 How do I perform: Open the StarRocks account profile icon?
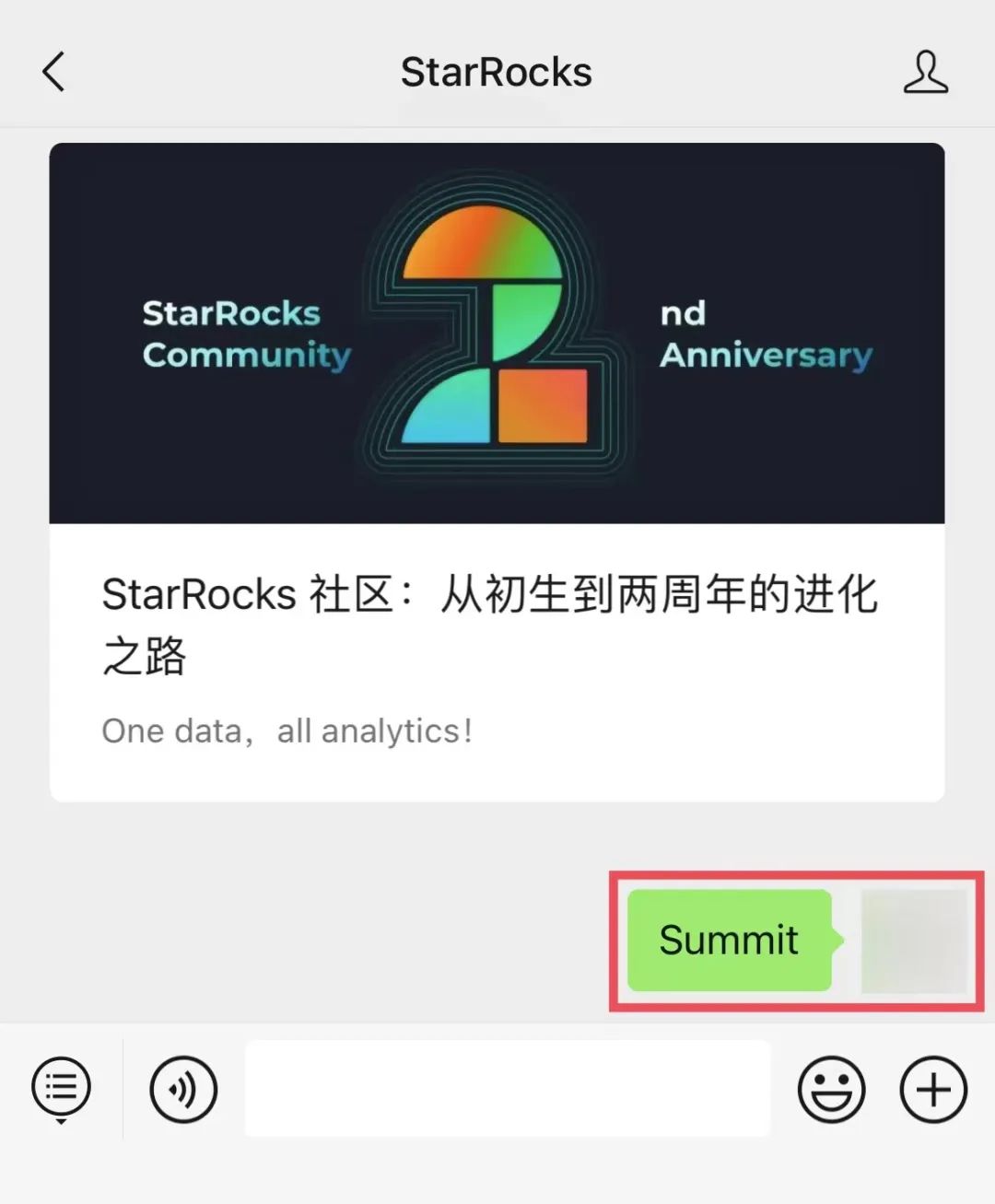[925, 72]
